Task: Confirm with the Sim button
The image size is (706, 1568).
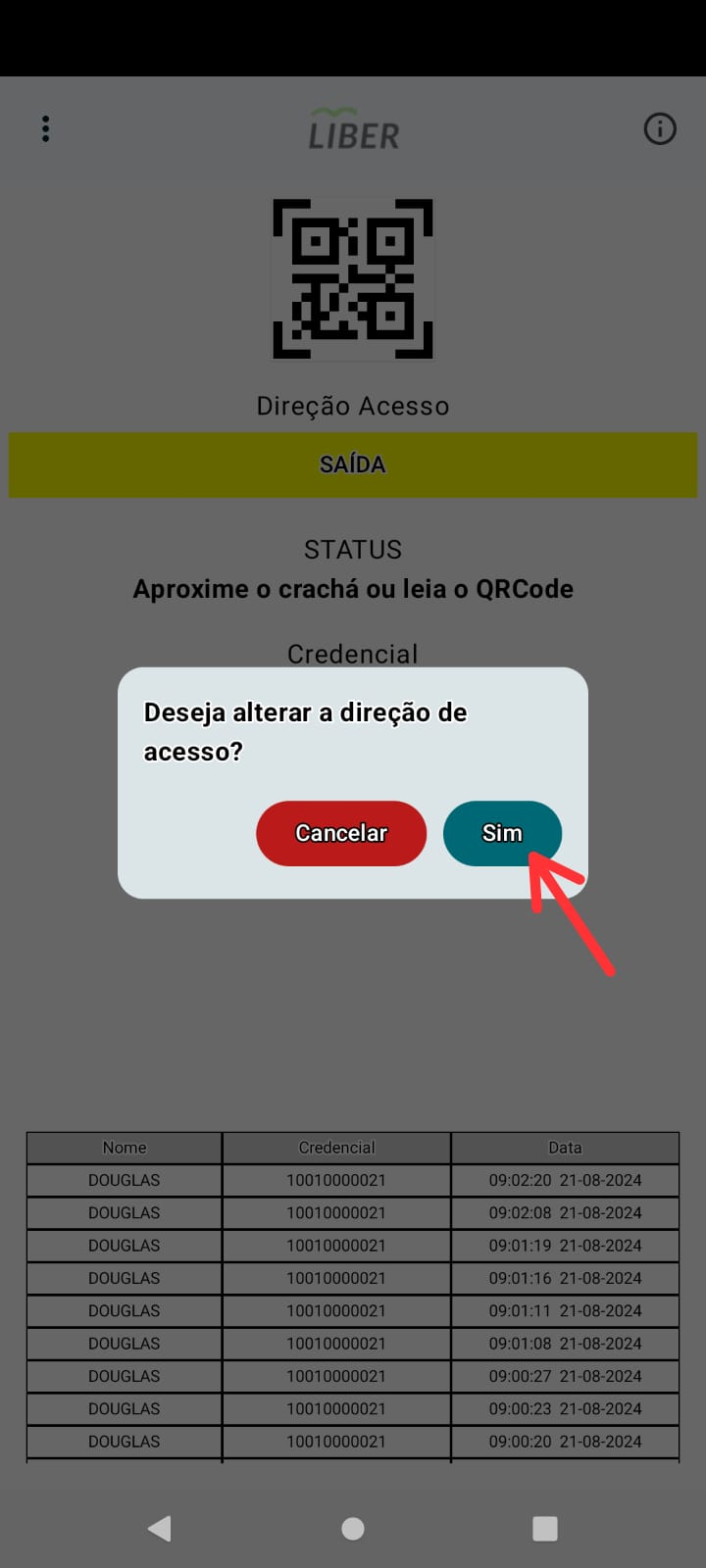Action: 501,833
